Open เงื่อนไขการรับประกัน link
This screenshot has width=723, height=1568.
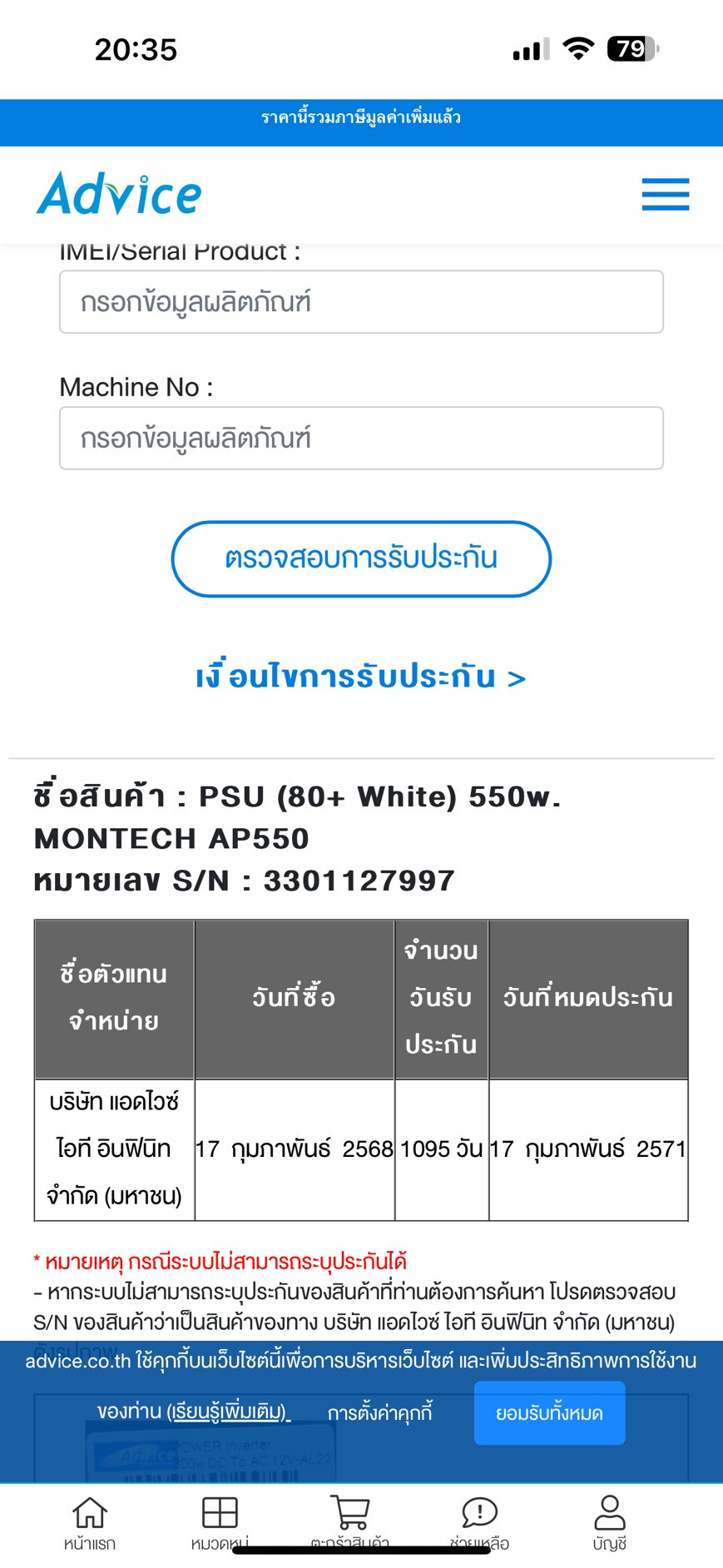361,677
